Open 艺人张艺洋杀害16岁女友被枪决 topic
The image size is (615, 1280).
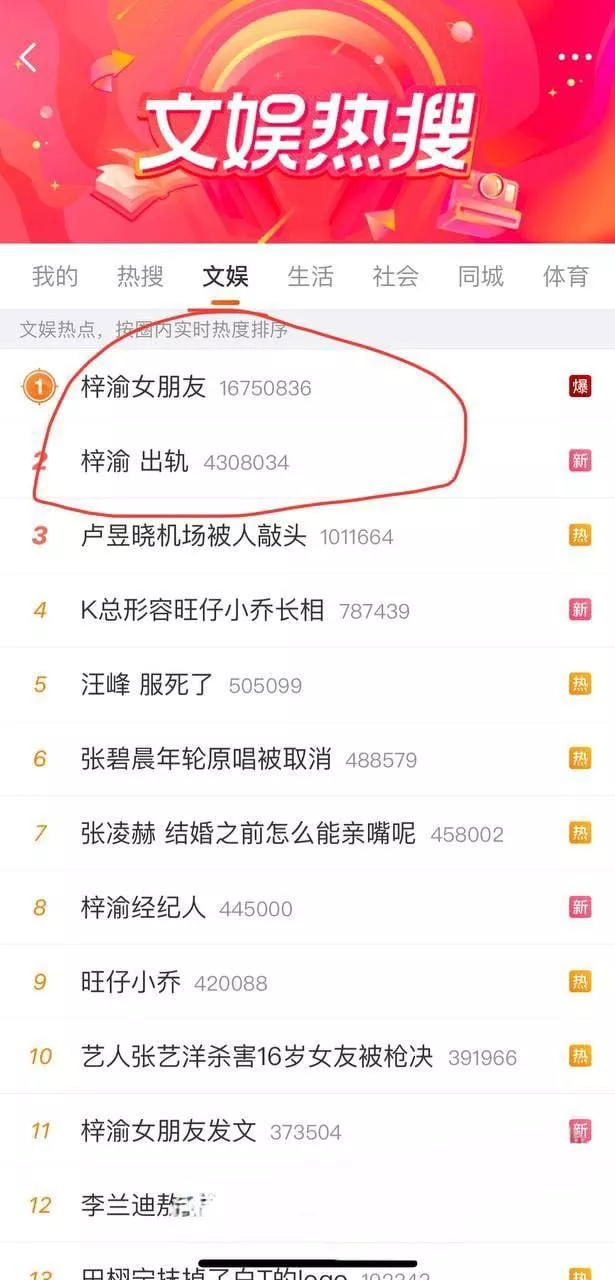[257, 1056]
